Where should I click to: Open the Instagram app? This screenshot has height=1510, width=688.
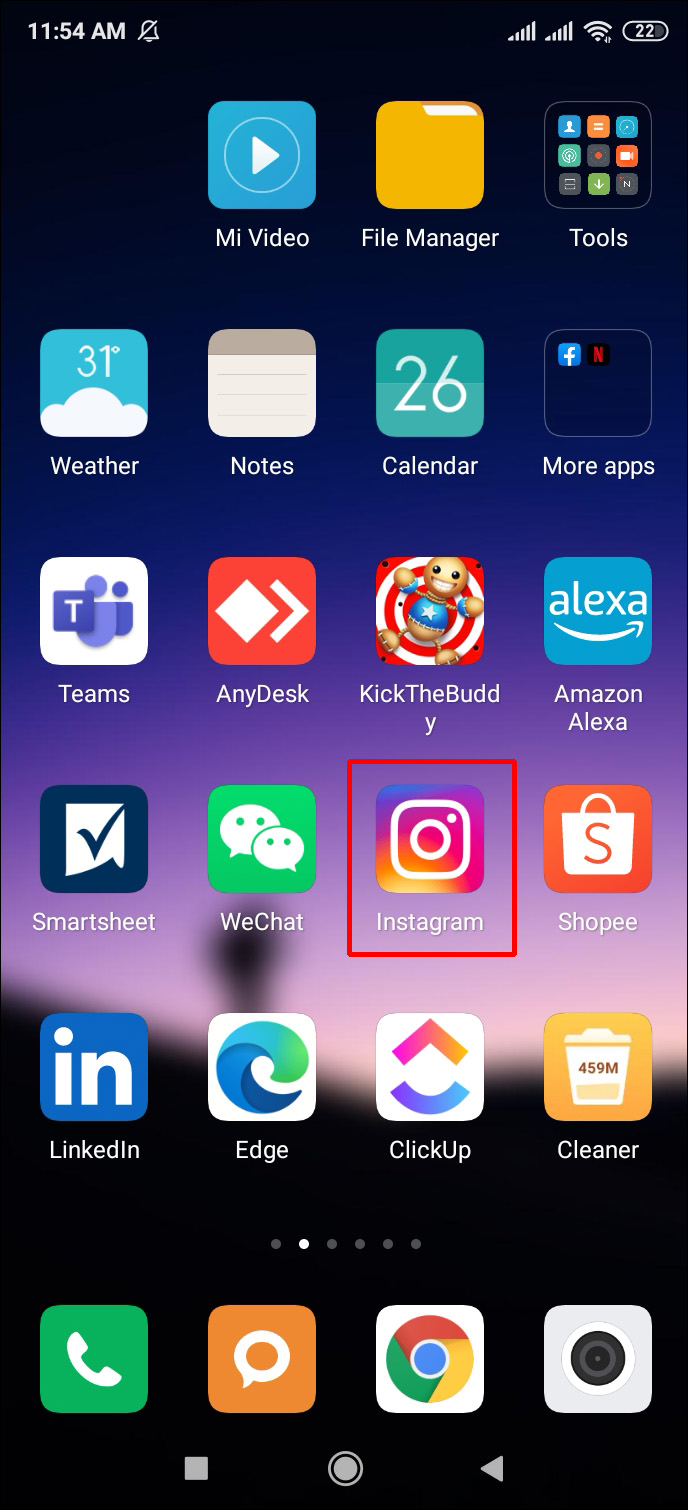tap(430, 839)
